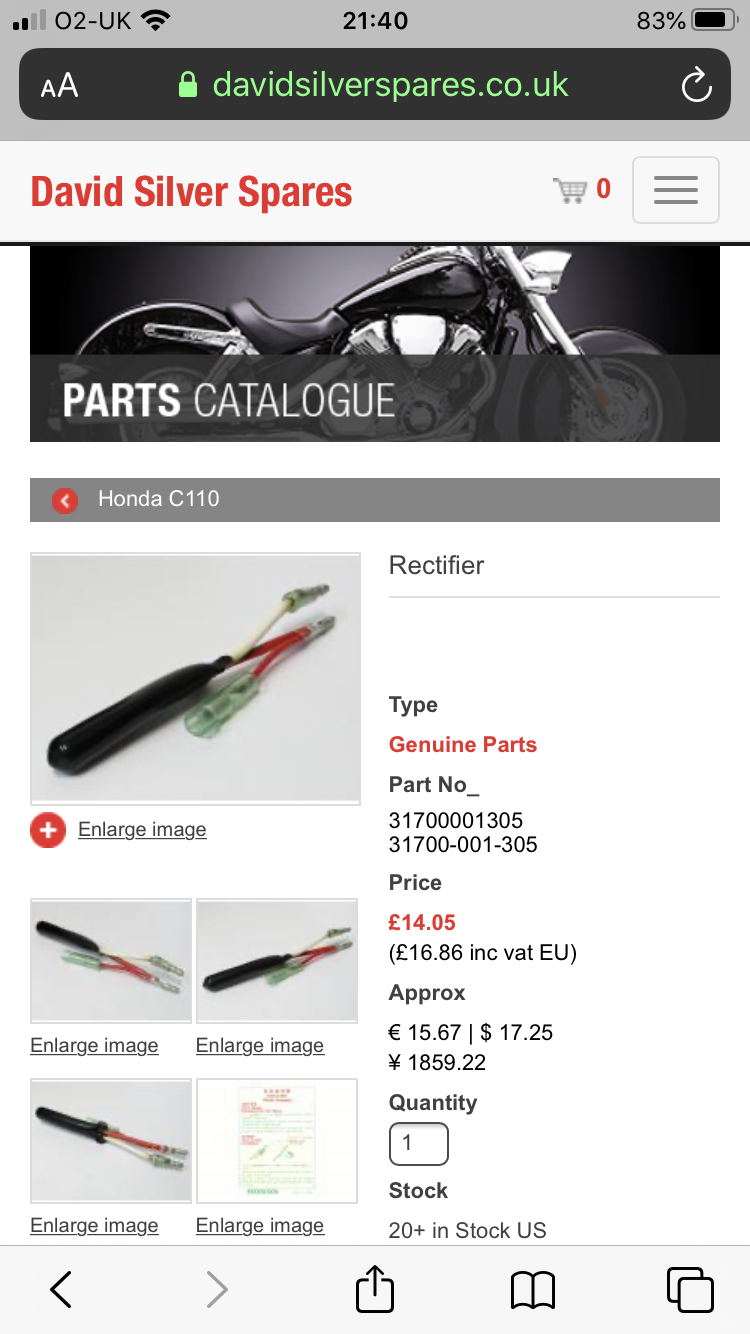Go back with Safari's back arrow
Image resolution: width=750 pixels, height=1334 pixels.
(61, 1290)
